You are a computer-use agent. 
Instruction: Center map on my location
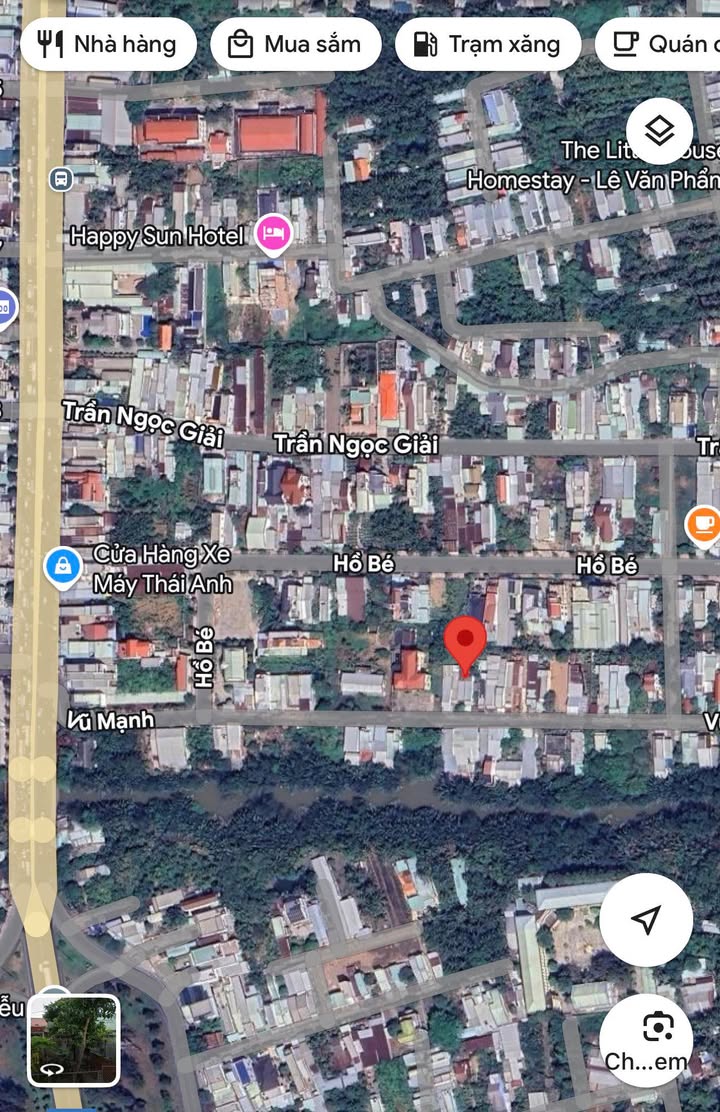[x=646, y=919]
